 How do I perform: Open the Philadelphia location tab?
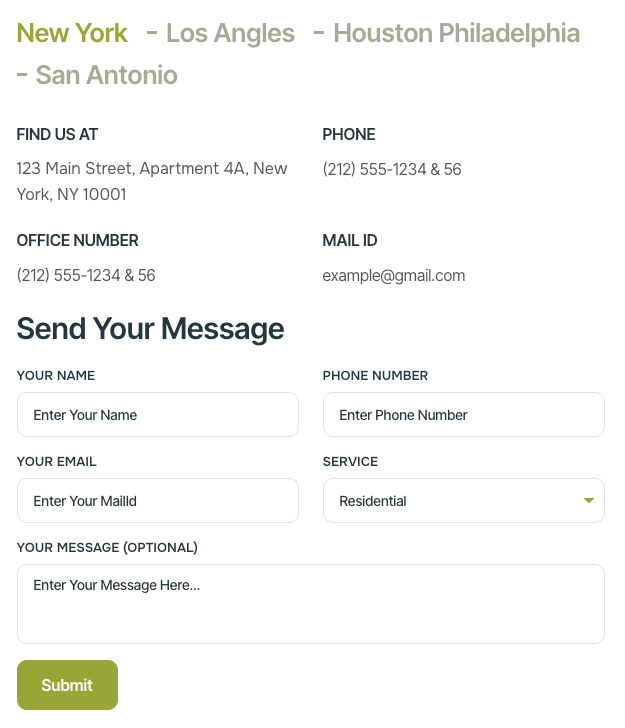point(510,33)
